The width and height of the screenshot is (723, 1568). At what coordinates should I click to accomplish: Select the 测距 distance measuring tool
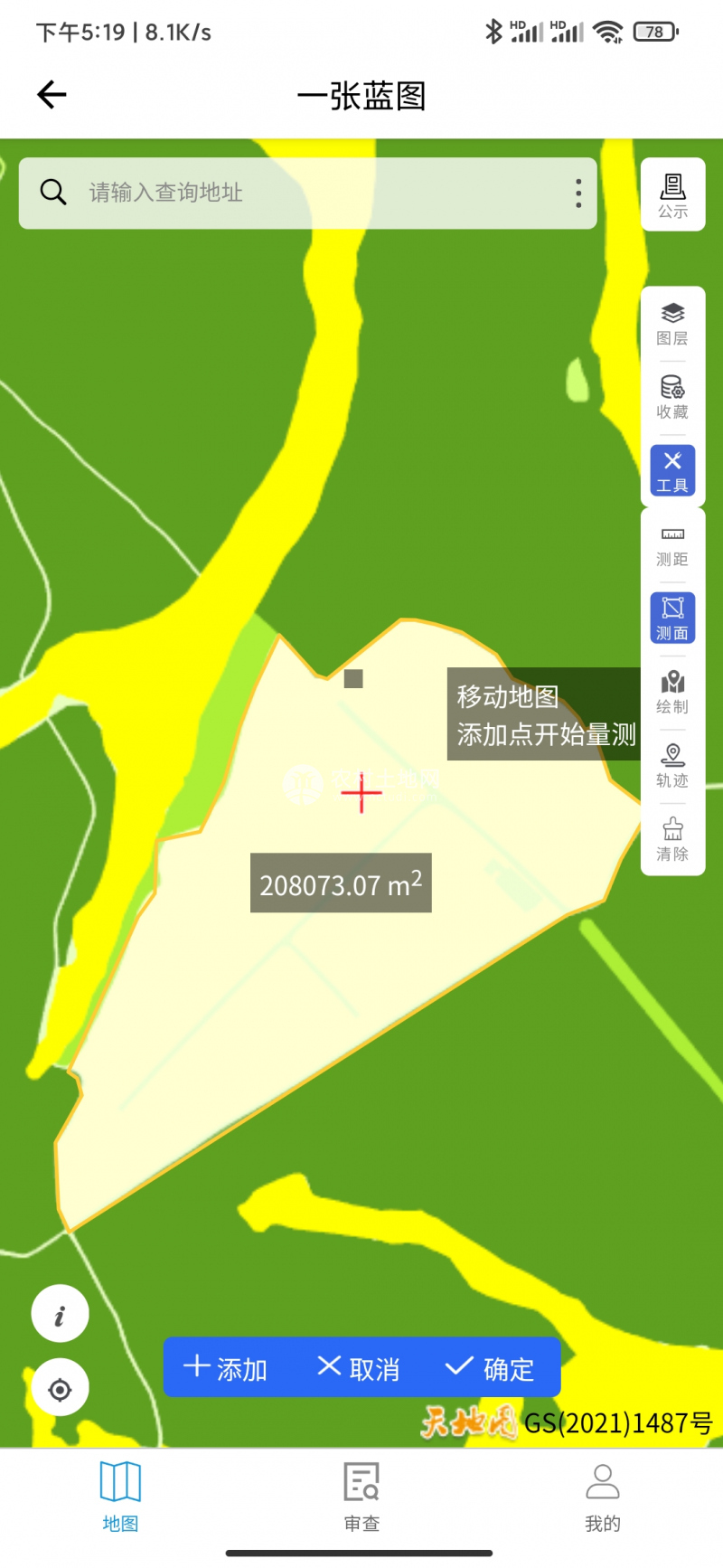[x=672, y=545]
